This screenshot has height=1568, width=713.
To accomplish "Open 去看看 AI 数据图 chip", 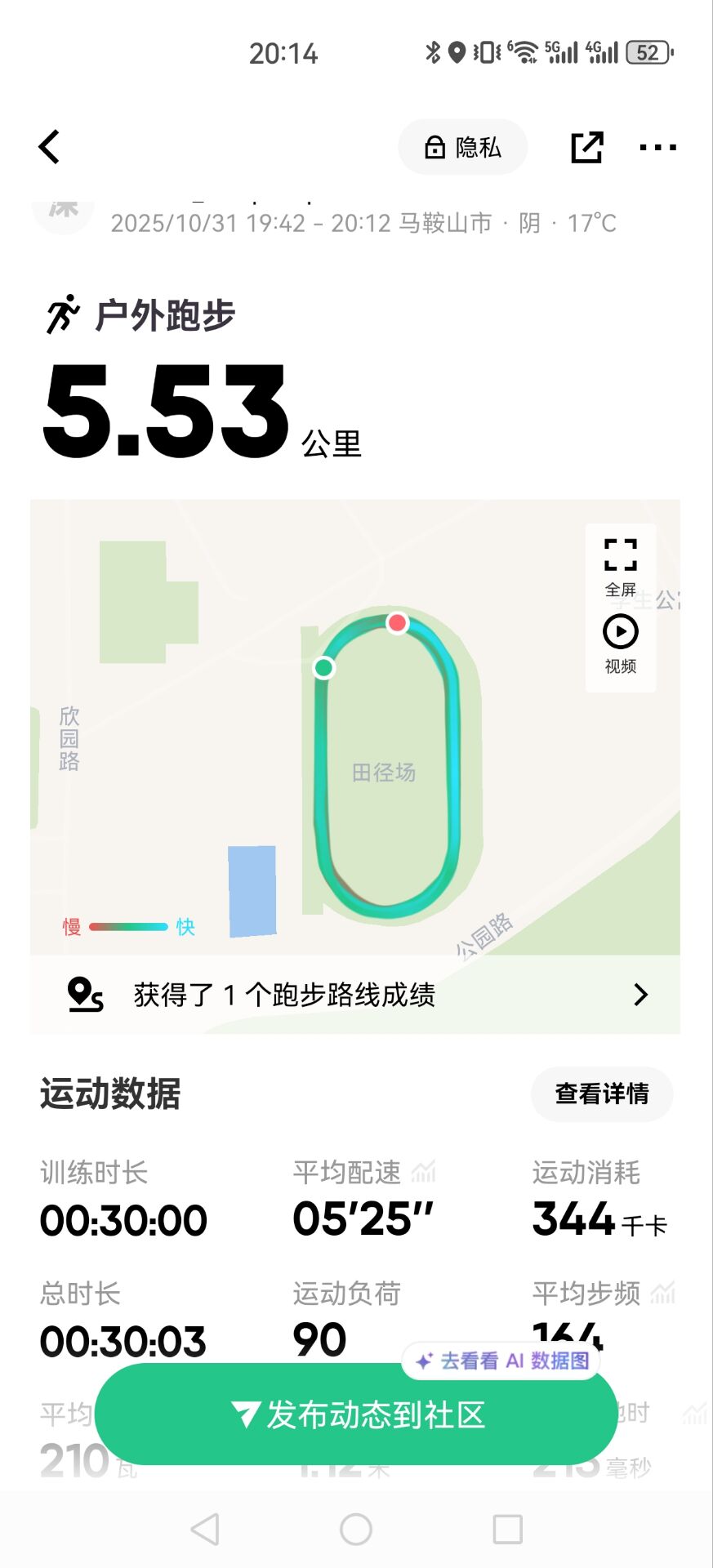I will coord(502,1361).
